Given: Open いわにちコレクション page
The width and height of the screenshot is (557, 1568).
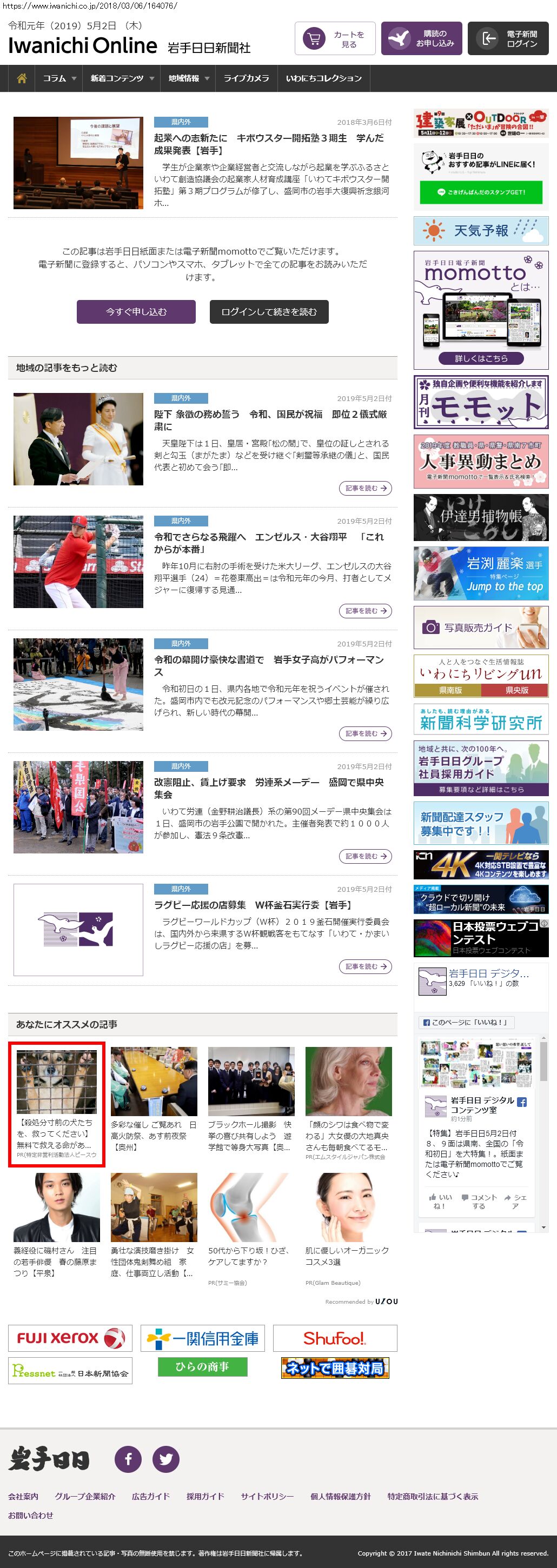Looking at the screenshot, I should 323,78.
